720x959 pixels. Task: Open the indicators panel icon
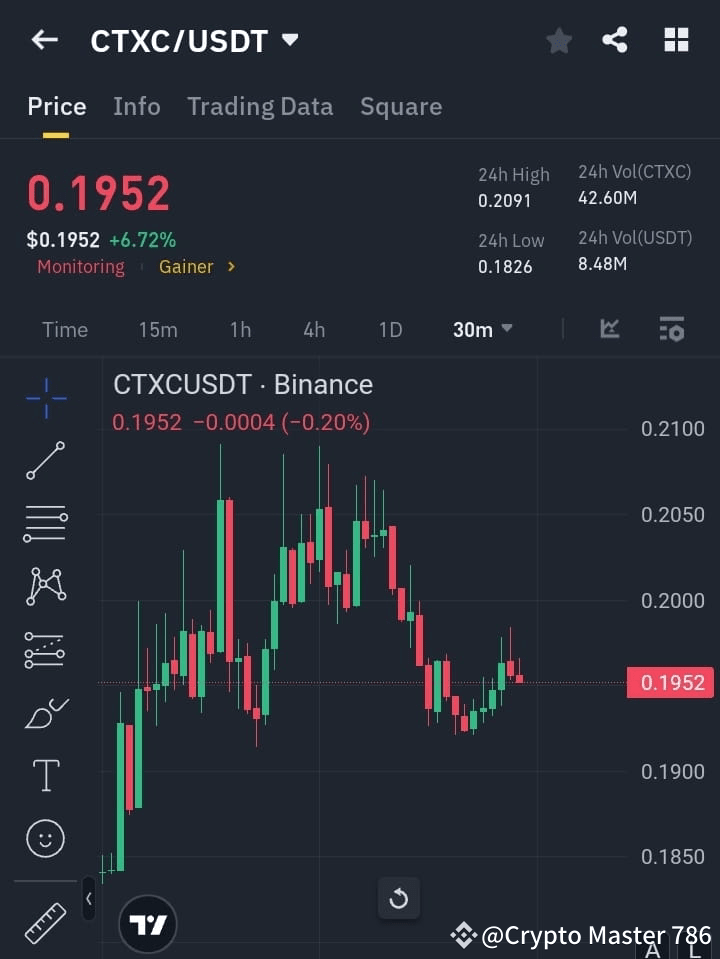672,329
